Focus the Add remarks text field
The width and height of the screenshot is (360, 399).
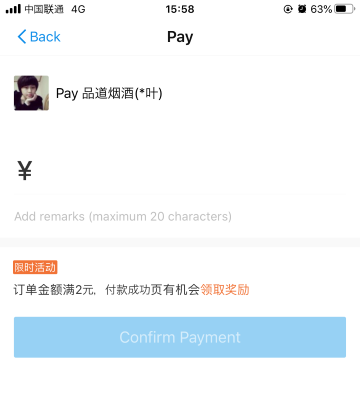click(x=180, y=216)
